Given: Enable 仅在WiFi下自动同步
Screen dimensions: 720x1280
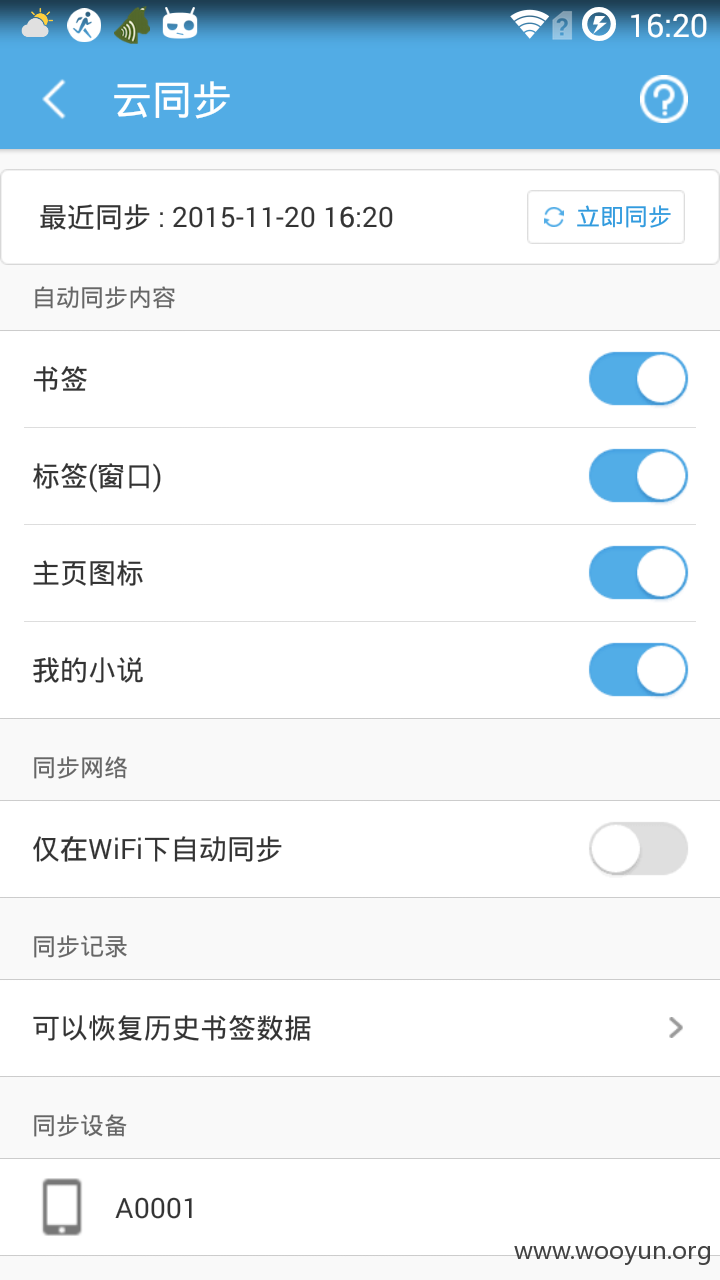Looking at the screenshot, I should pyautogui.click(x=638, y=849).
